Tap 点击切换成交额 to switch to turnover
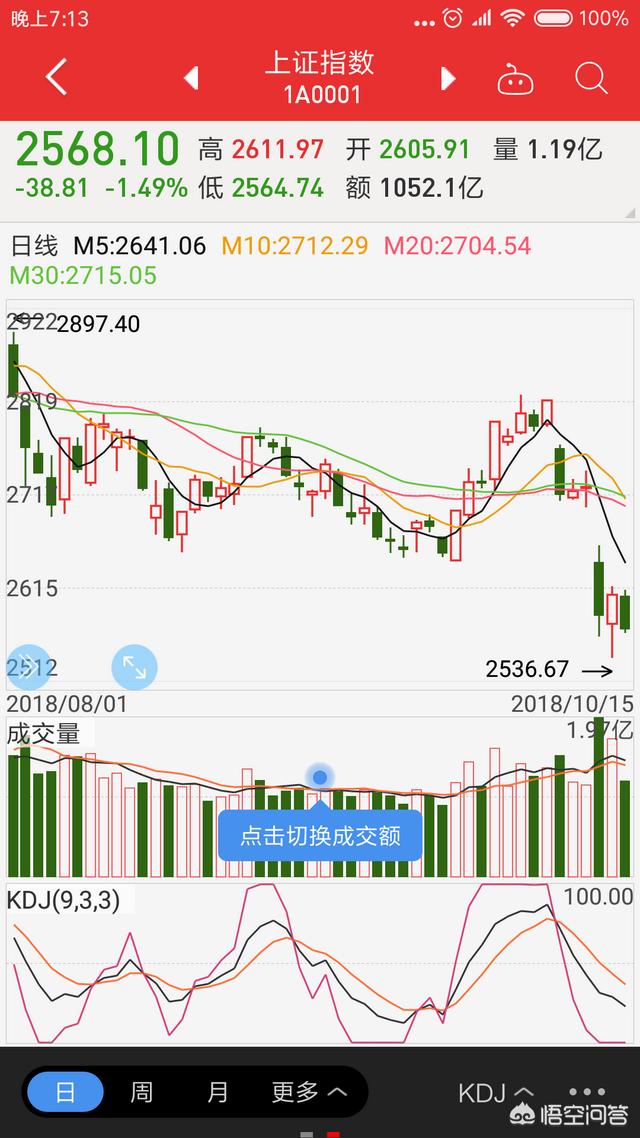The height and width of the screenshot is (1138, 640). tap(320, 835)
